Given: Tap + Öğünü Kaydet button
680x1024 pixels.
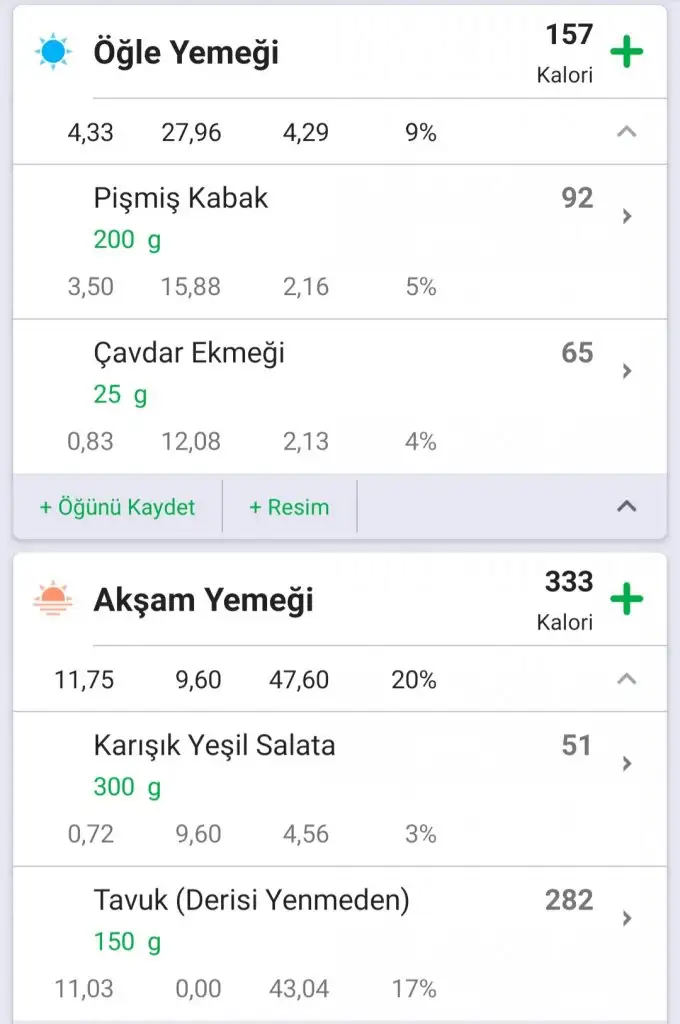Looking at the screenshot, I should [117, 507].
